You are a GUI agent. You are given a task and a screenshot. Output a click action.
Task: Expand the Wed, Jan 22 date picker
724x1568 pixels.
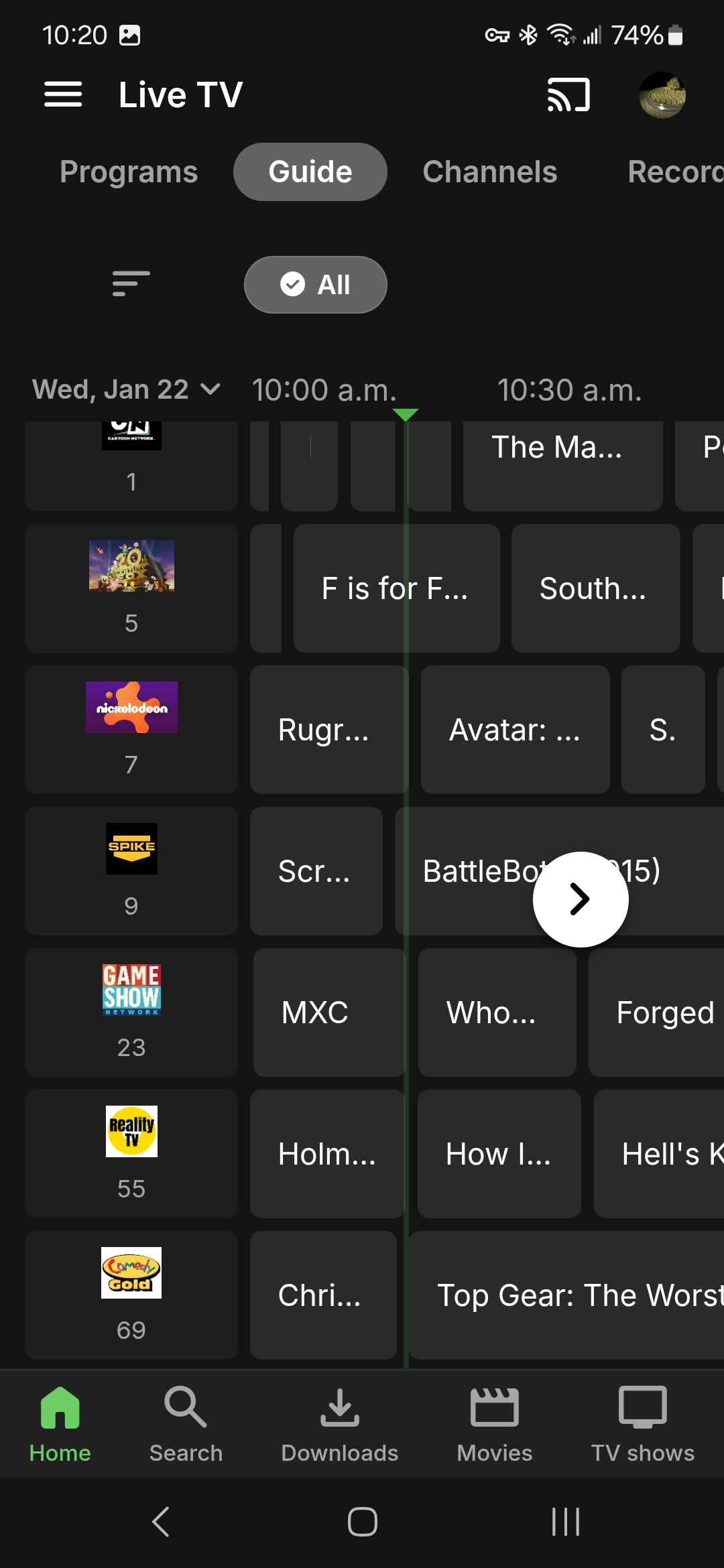[126, 389]
